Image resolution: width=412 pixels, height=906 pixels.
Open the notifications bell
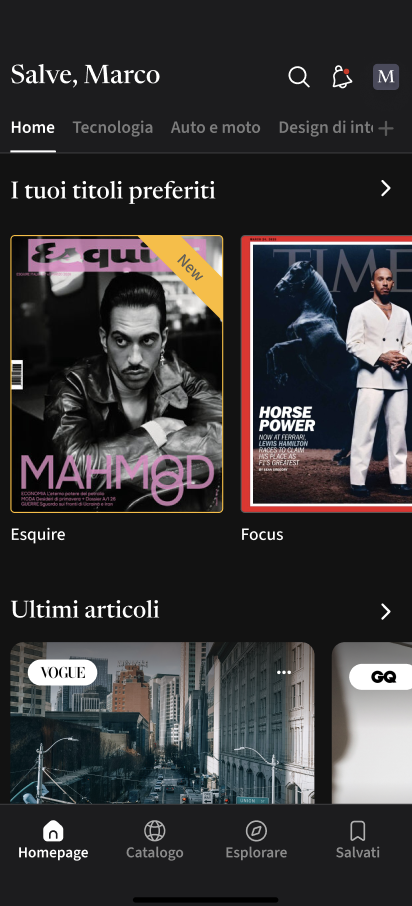pyautogui.click(x=342, y=77)
